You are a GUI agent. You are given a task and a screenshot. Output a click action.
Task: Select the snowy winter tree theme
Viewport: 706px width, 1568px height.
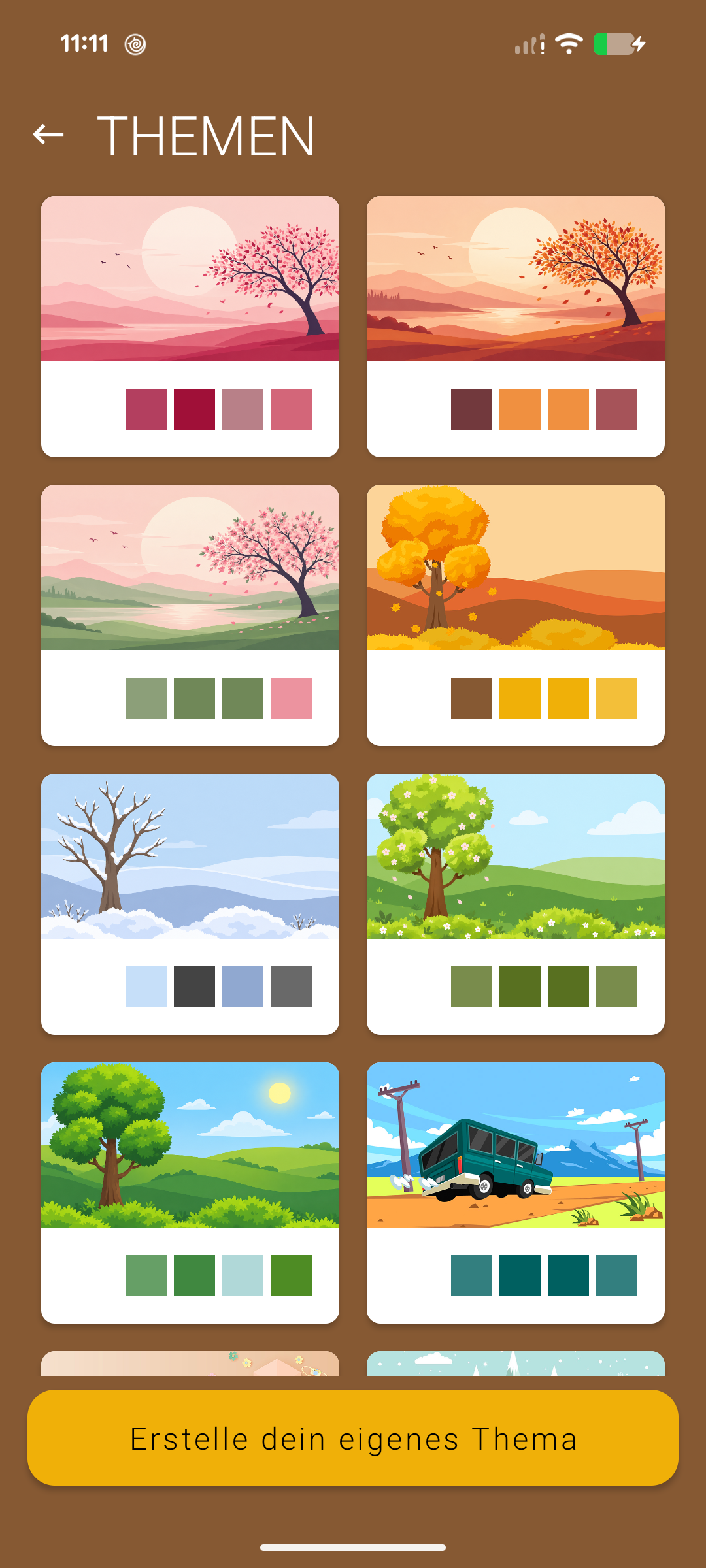click(x=190, y=904)
